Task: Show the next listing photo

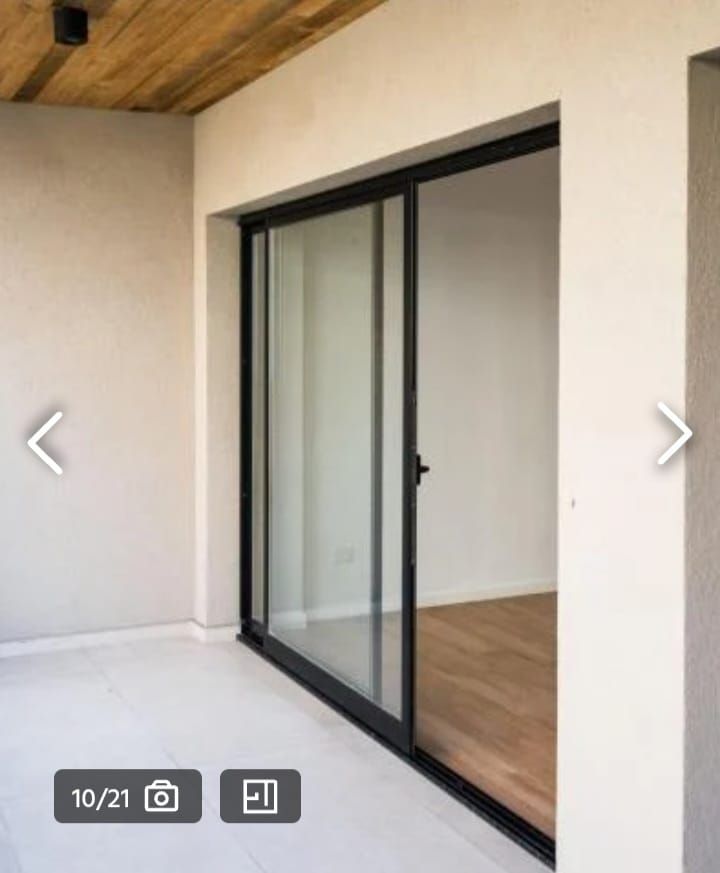Action: 674,434
